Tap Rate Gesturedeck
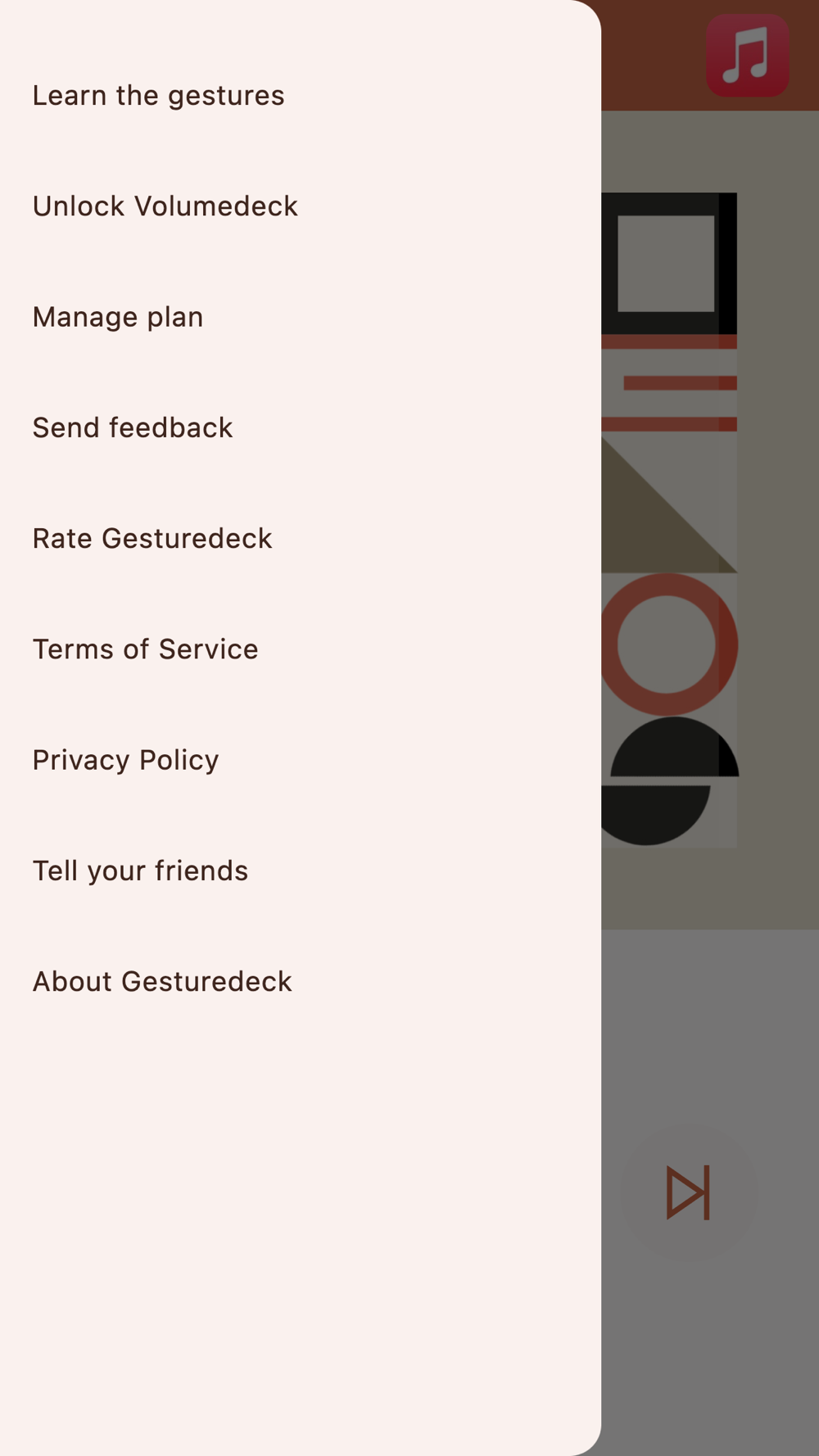This screenshot has height=1456, width=819. click(301, 539)
